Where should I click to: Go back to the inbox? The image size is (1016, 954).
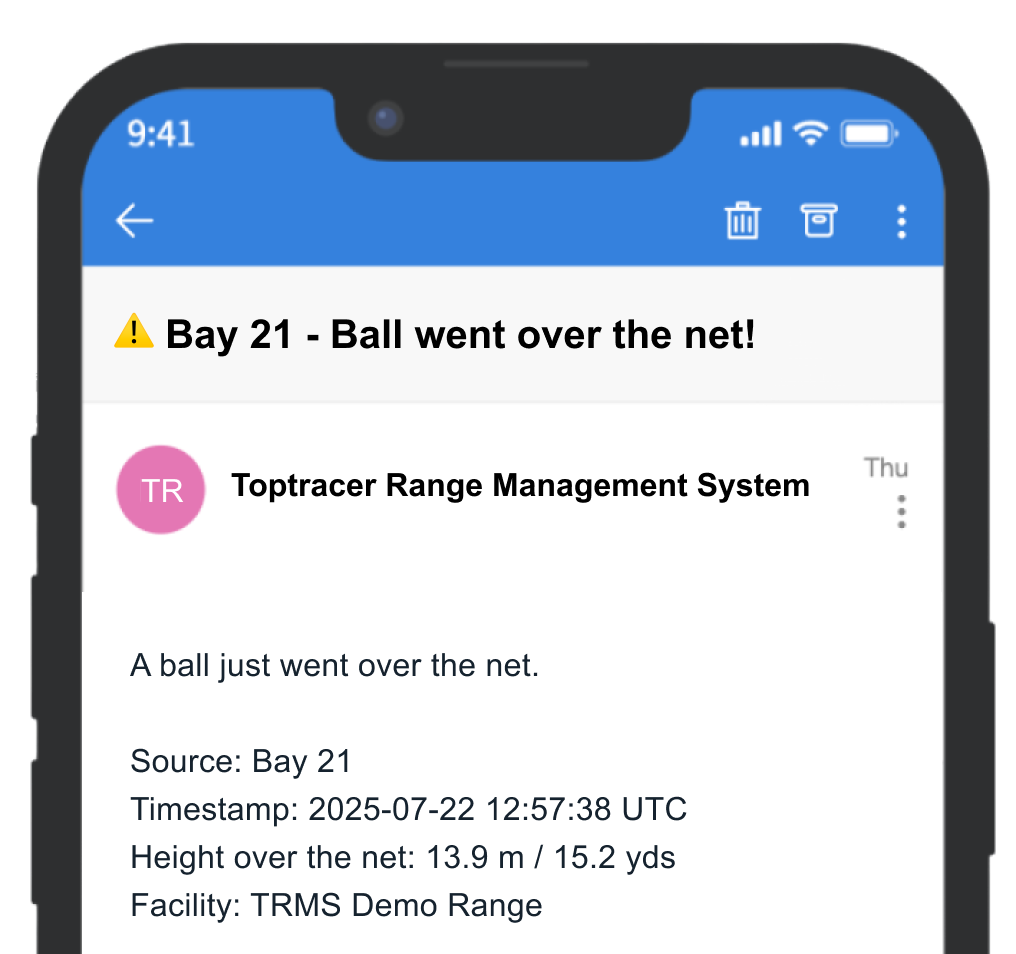tap(134, 221)
